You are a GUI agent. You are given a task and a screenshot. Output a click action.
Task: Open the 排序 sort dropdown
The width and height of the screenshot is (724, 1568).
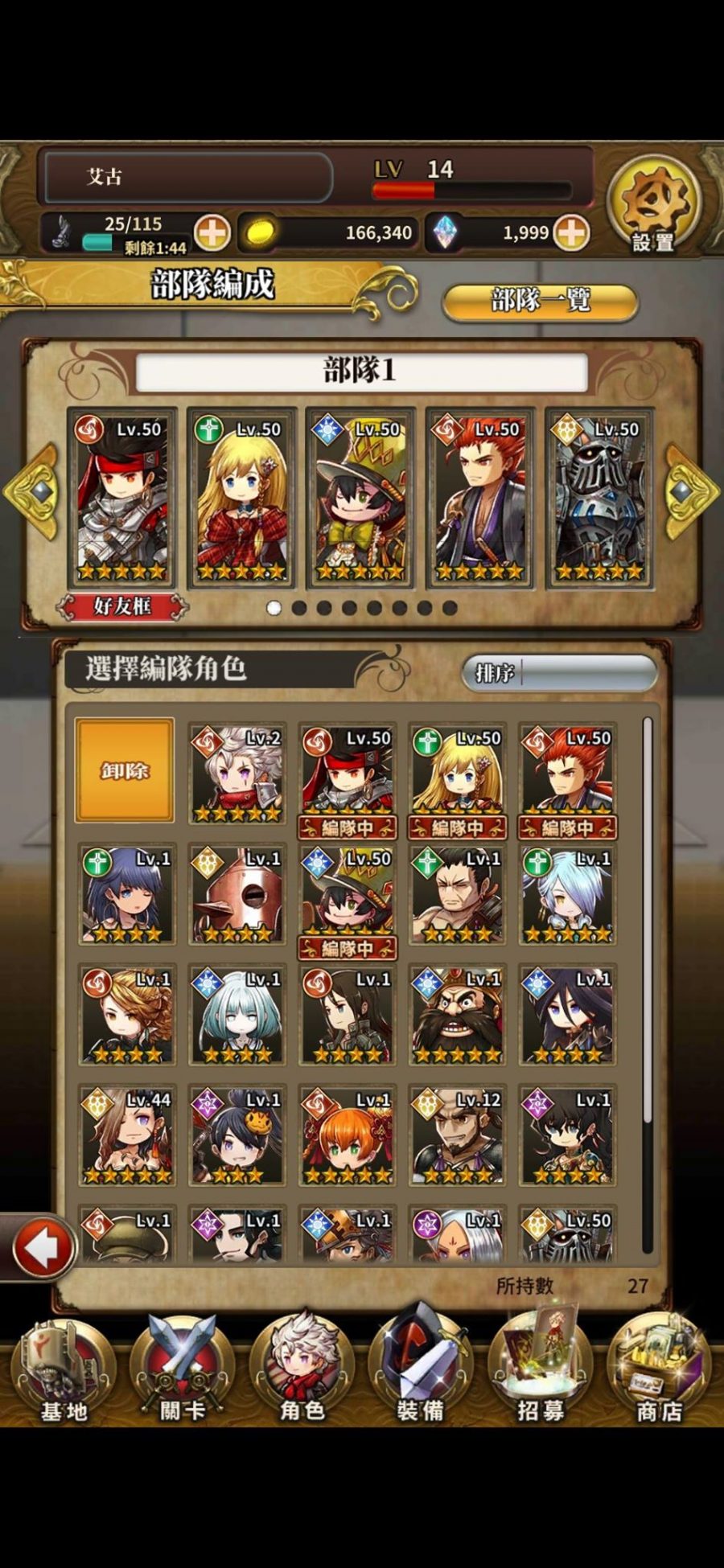coord(560,672)
